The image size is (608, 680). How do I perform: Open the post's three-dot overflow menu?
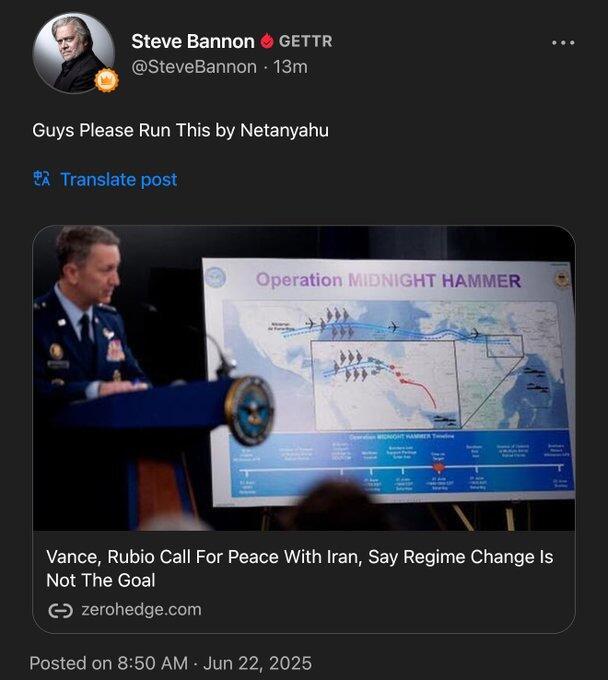point(563,43)
